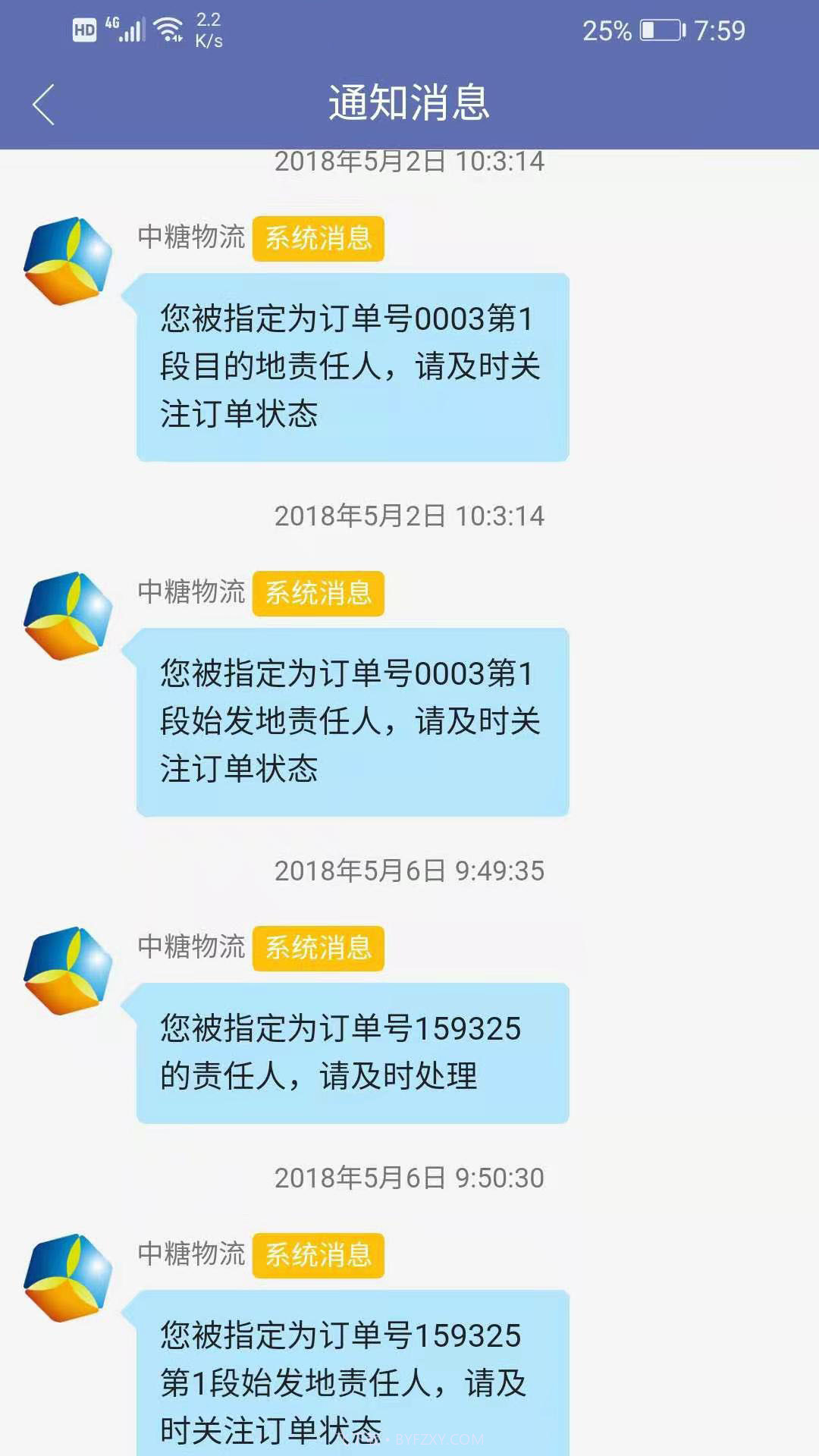
Task: Tap the back arrow to exit 通知消息
Action: click(43, 105)
